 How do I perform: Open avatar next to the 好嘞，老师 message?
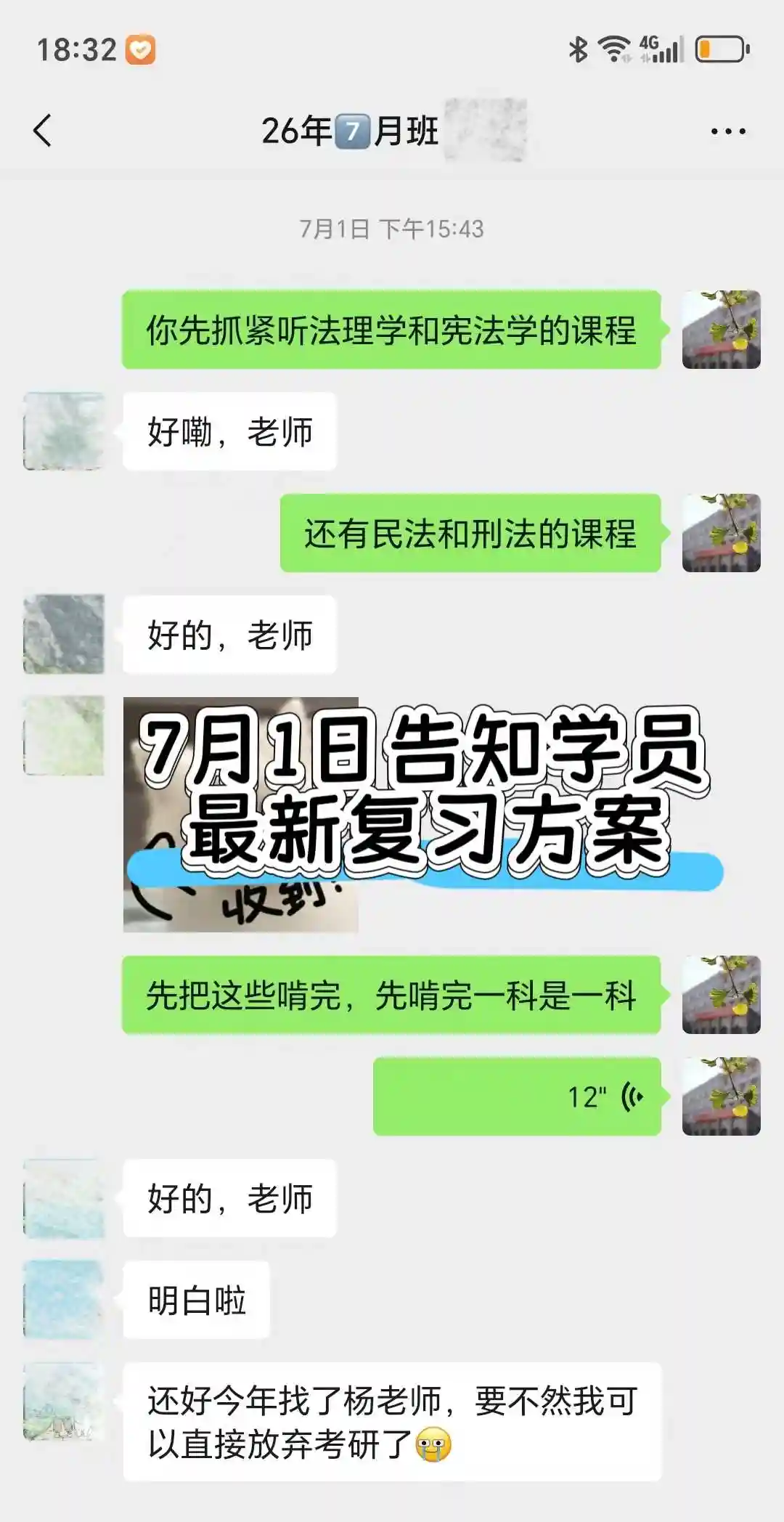point(64,431)
